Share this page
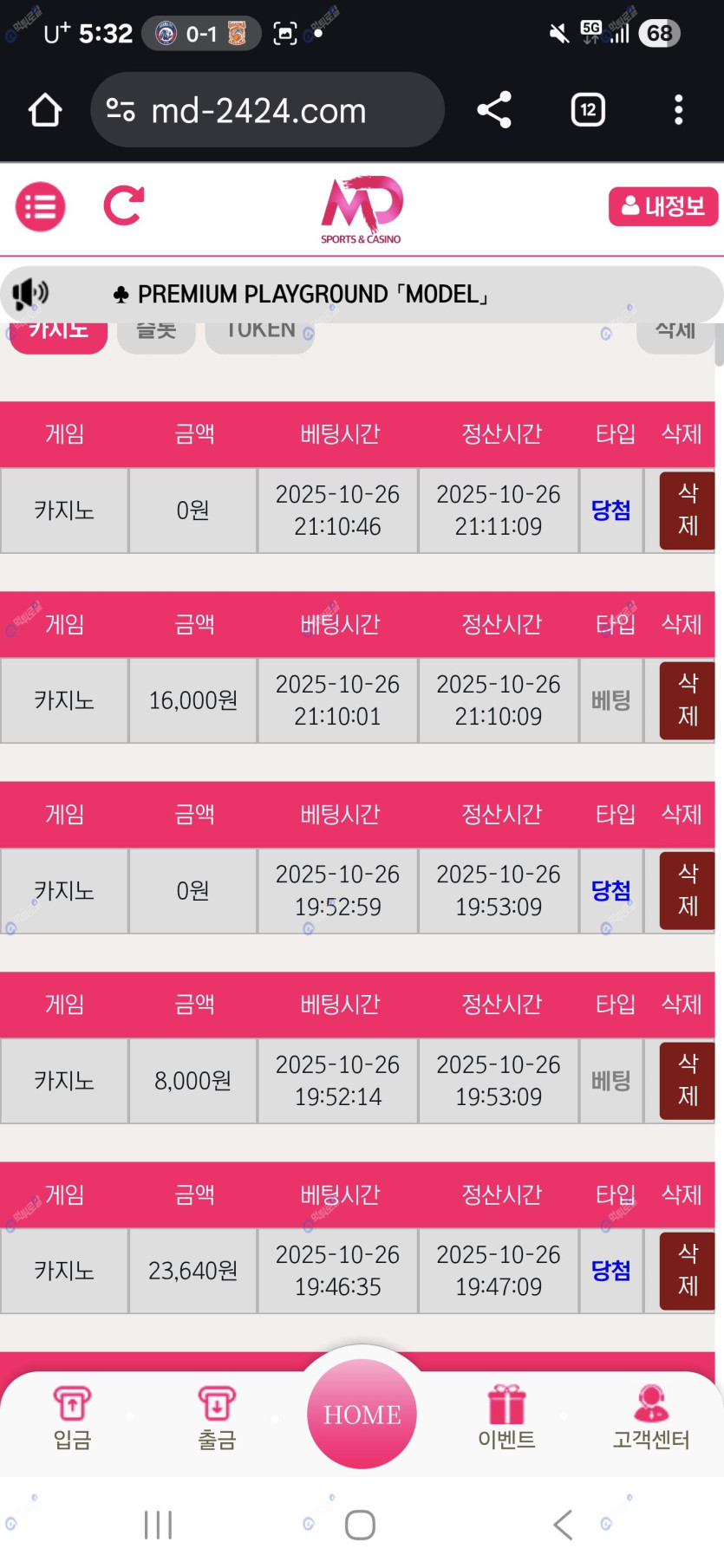 click(494, 110)
